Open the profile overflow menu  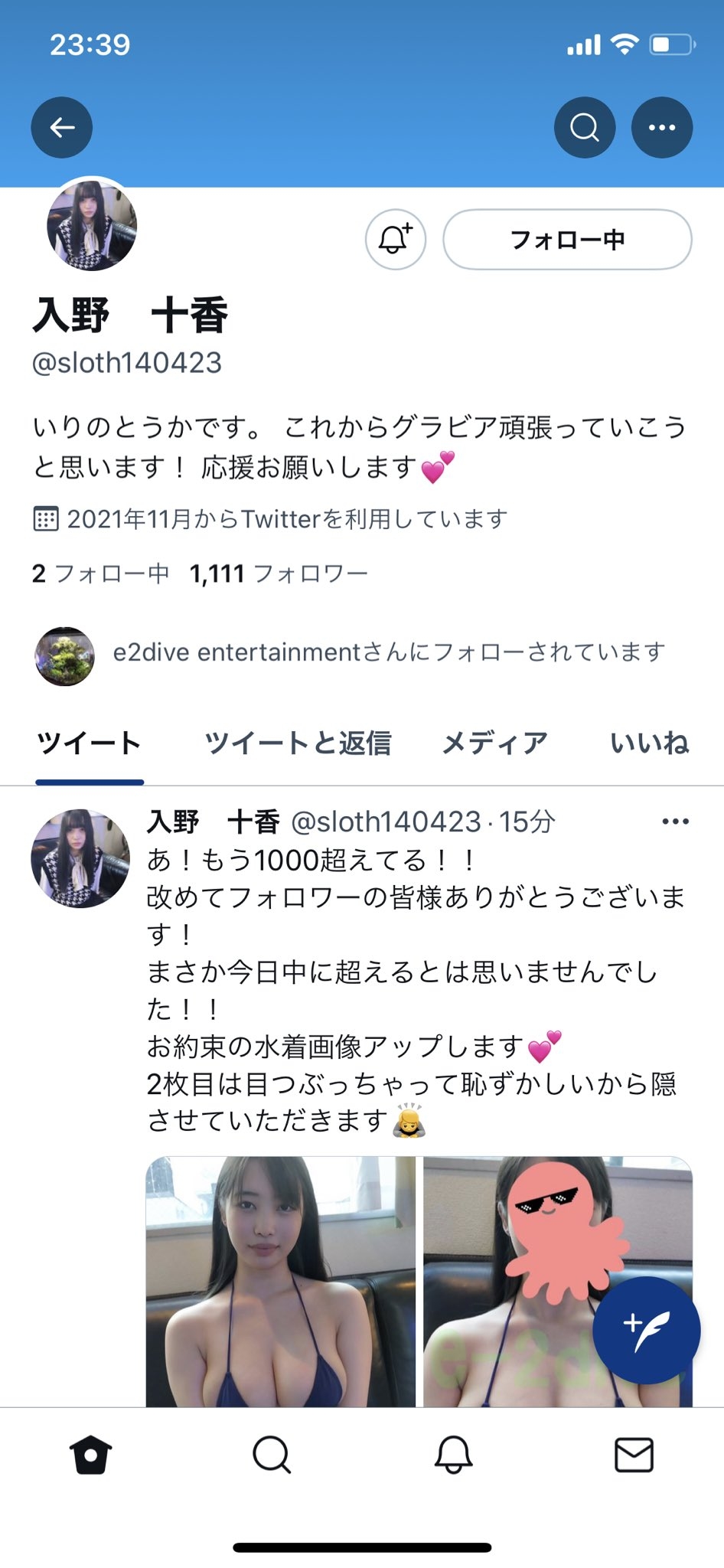(662, 127)
